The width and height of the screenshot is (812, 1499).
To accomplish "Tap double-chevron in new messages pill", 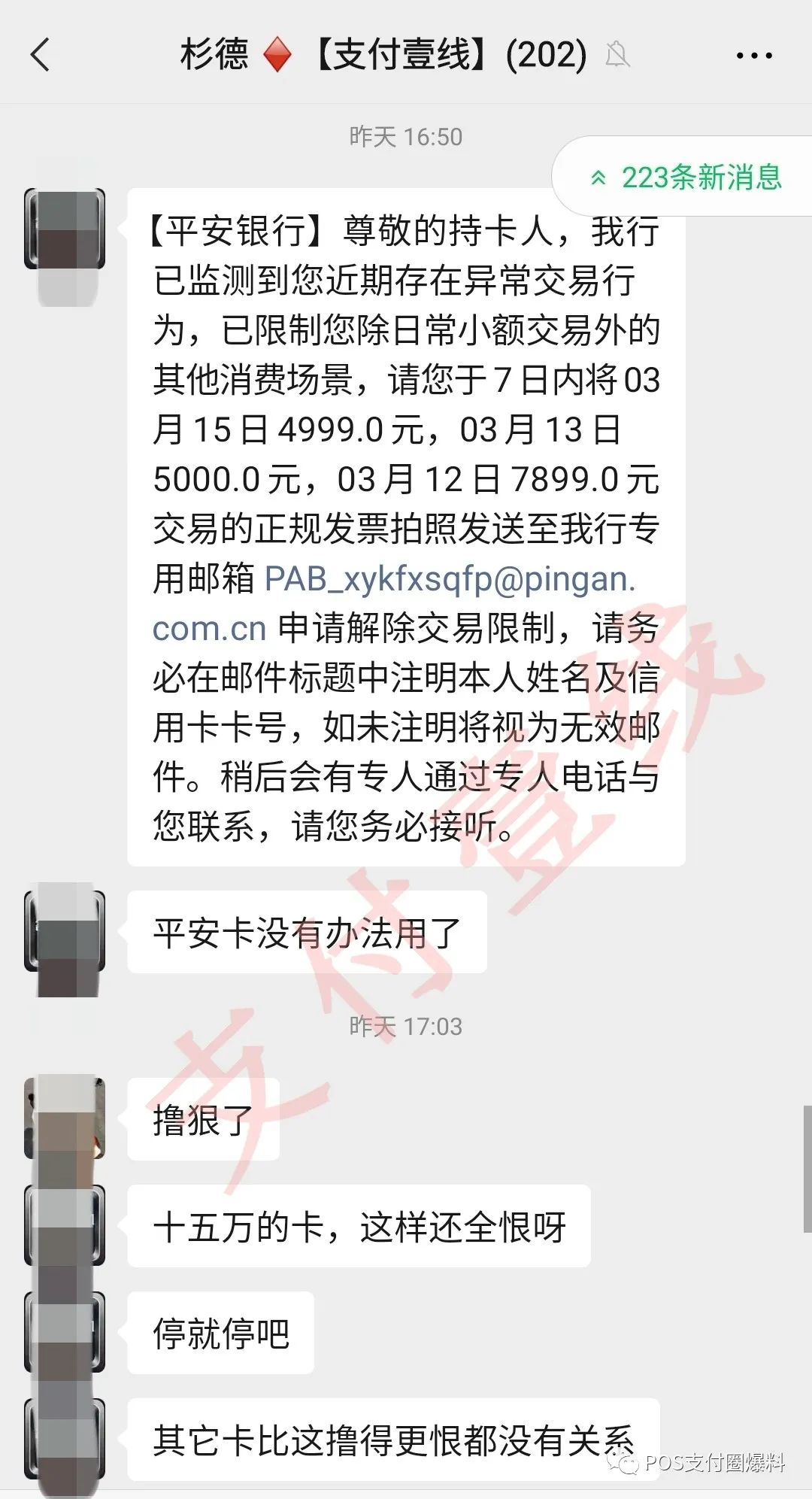I will point(598,179).
